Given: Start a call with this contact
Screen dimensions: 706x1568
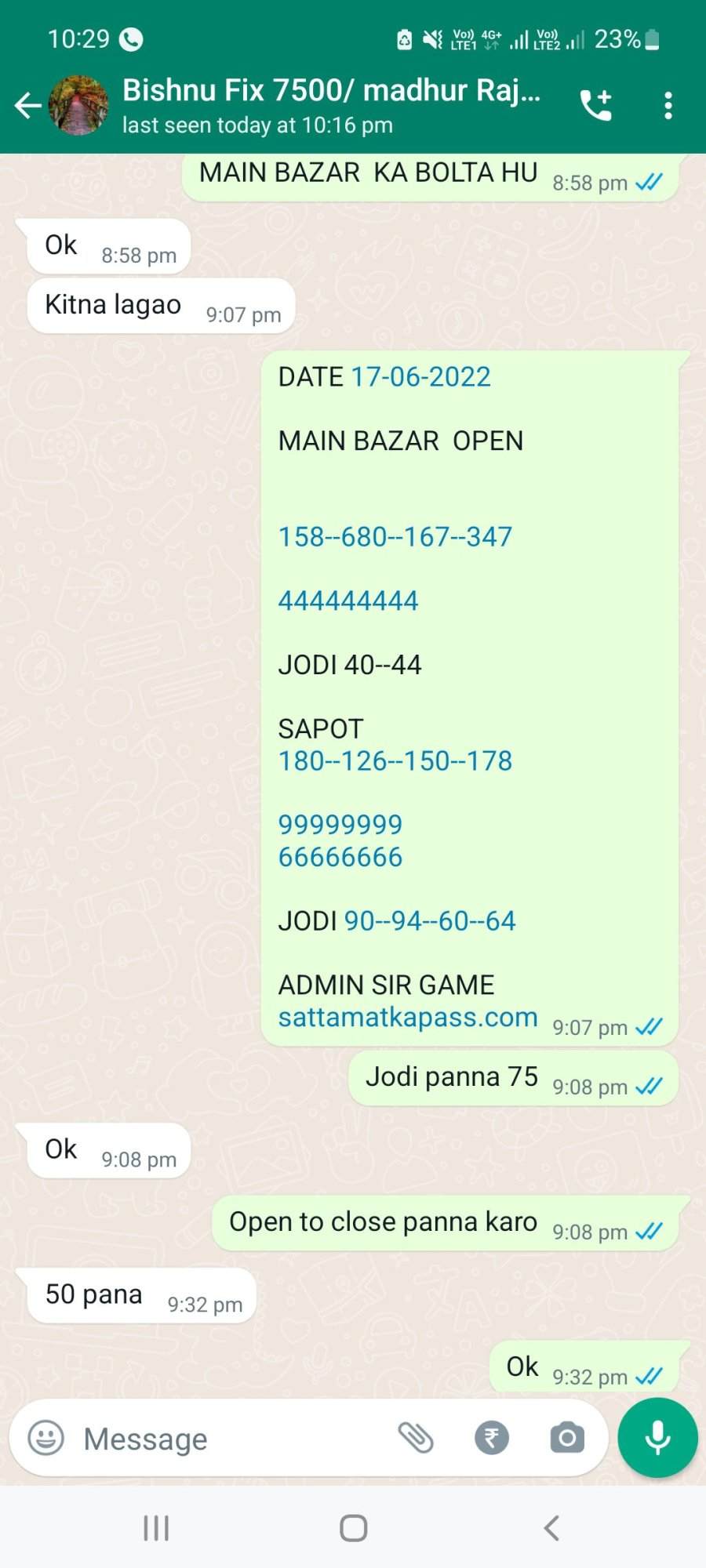Looking at the screenshot, I should click(596, 105).
